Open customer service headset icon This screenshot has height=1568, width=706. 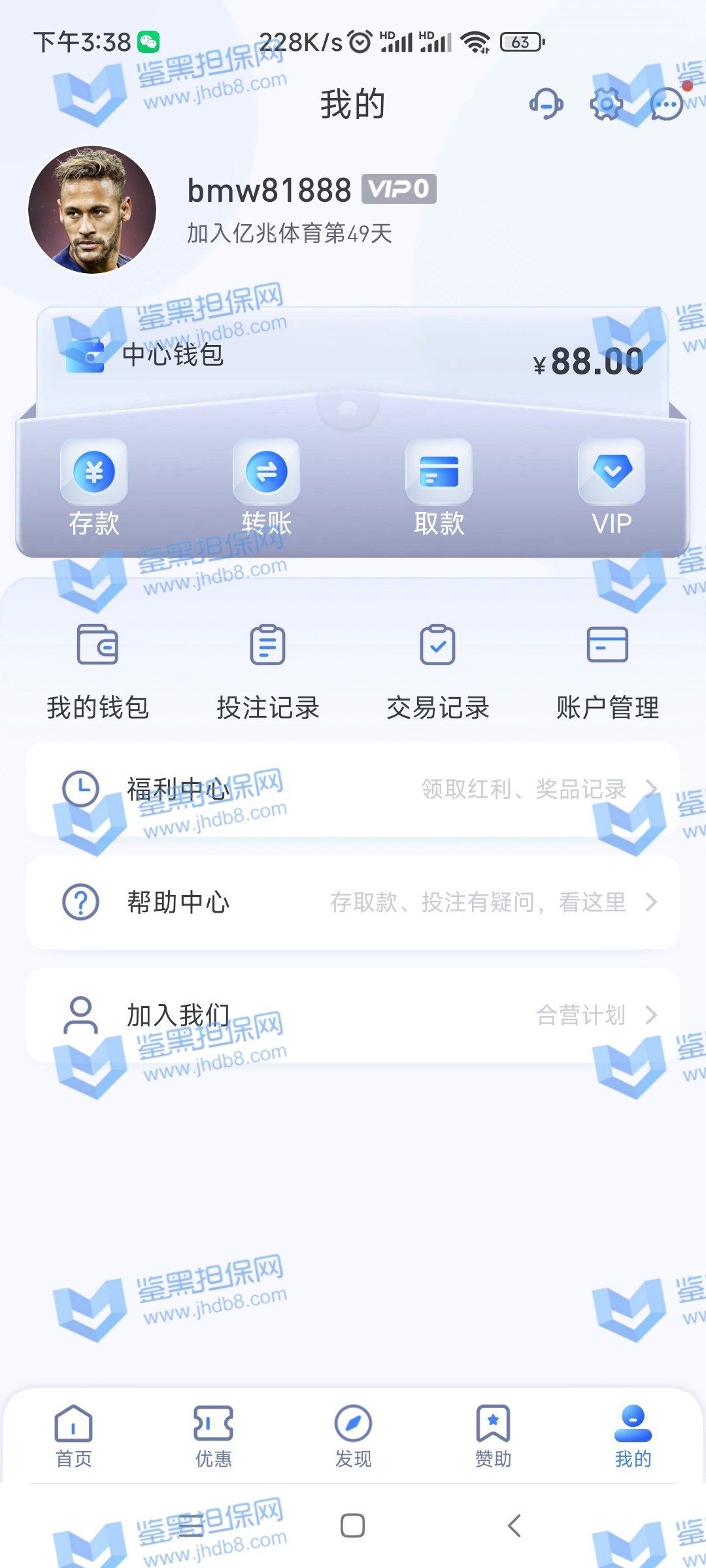(546, 104)
